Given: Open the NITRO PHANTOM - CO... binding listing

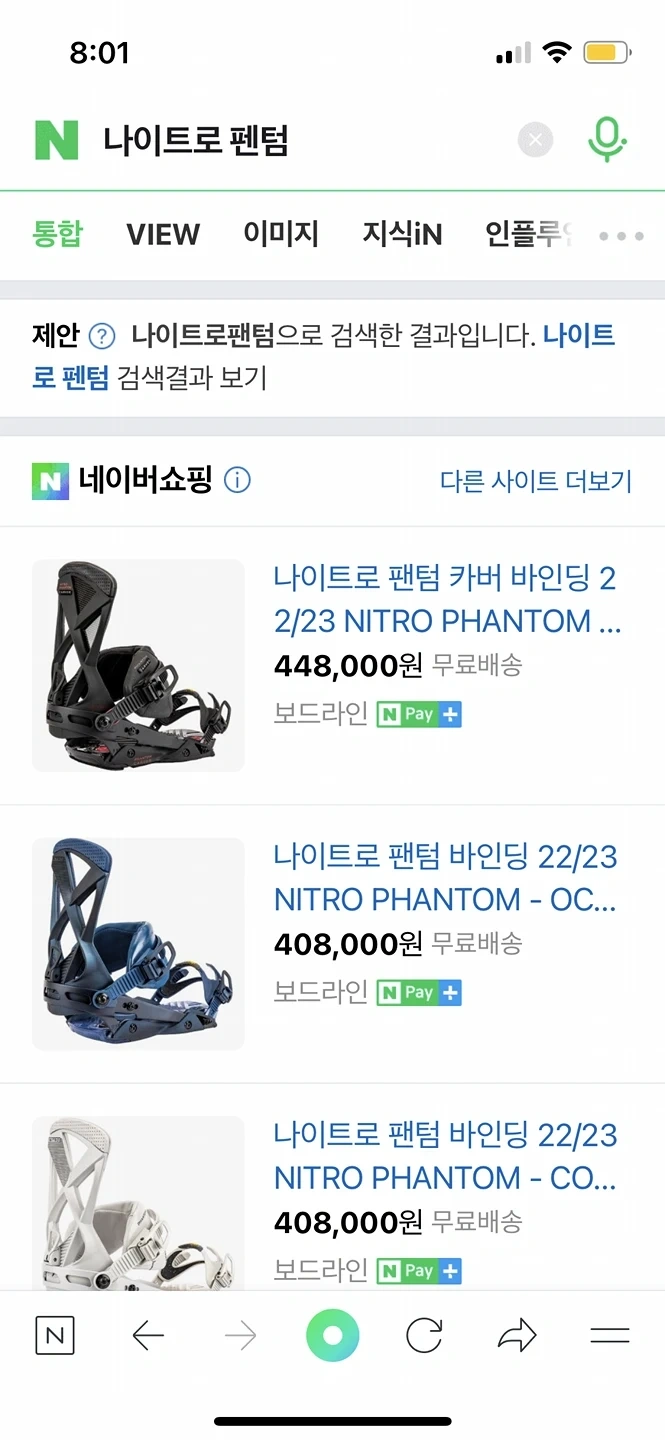Looking at the screenshot, I should [x=445, y=1157].
